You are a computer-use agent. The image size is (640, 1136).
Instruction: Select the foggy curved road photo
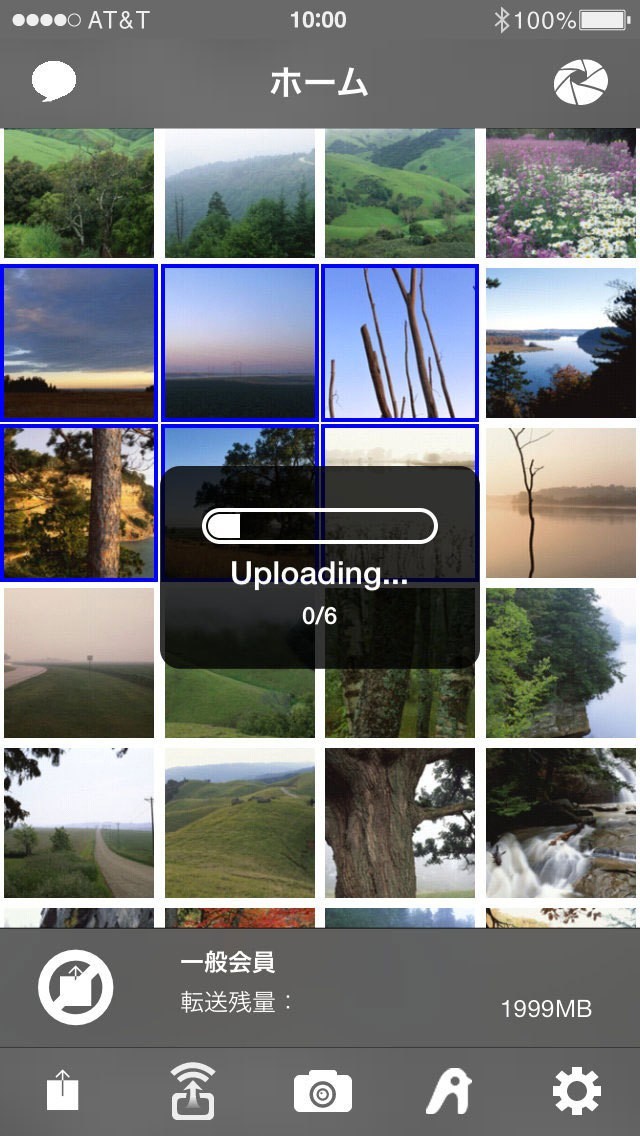79,662
